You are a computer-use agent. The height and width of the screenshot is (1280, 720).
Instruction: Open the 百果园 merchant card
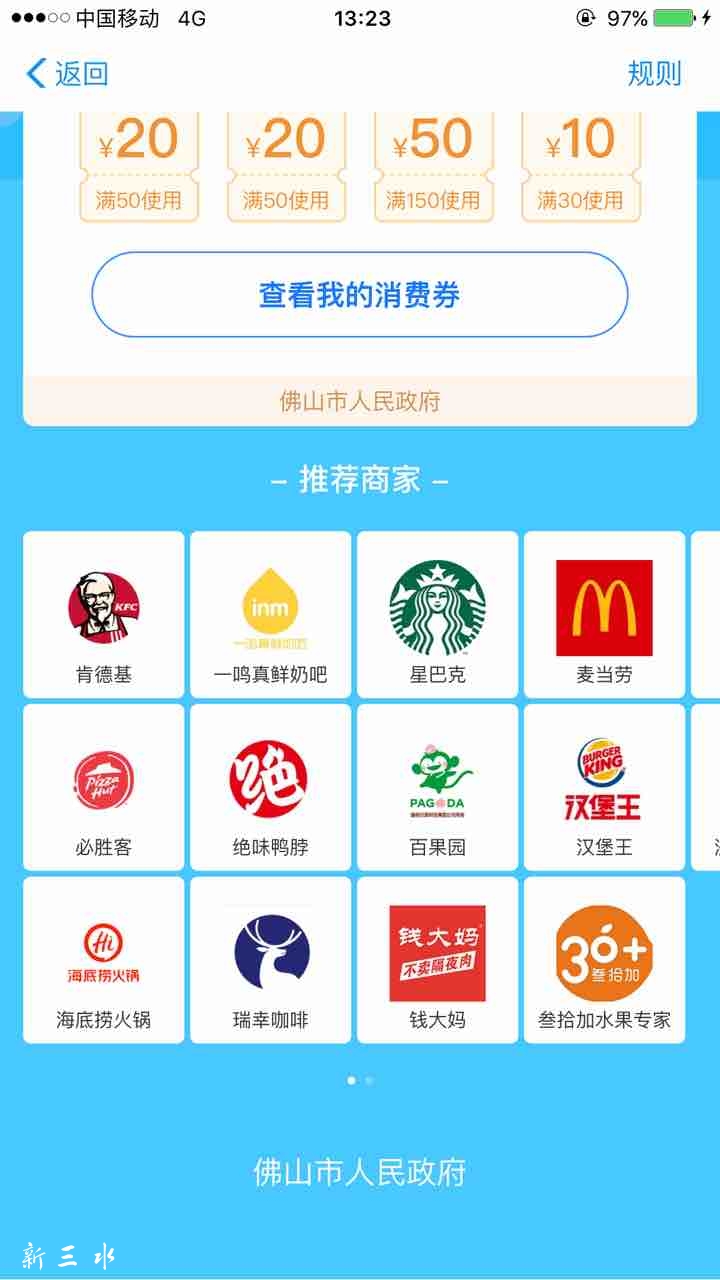[x=438, y=787]
